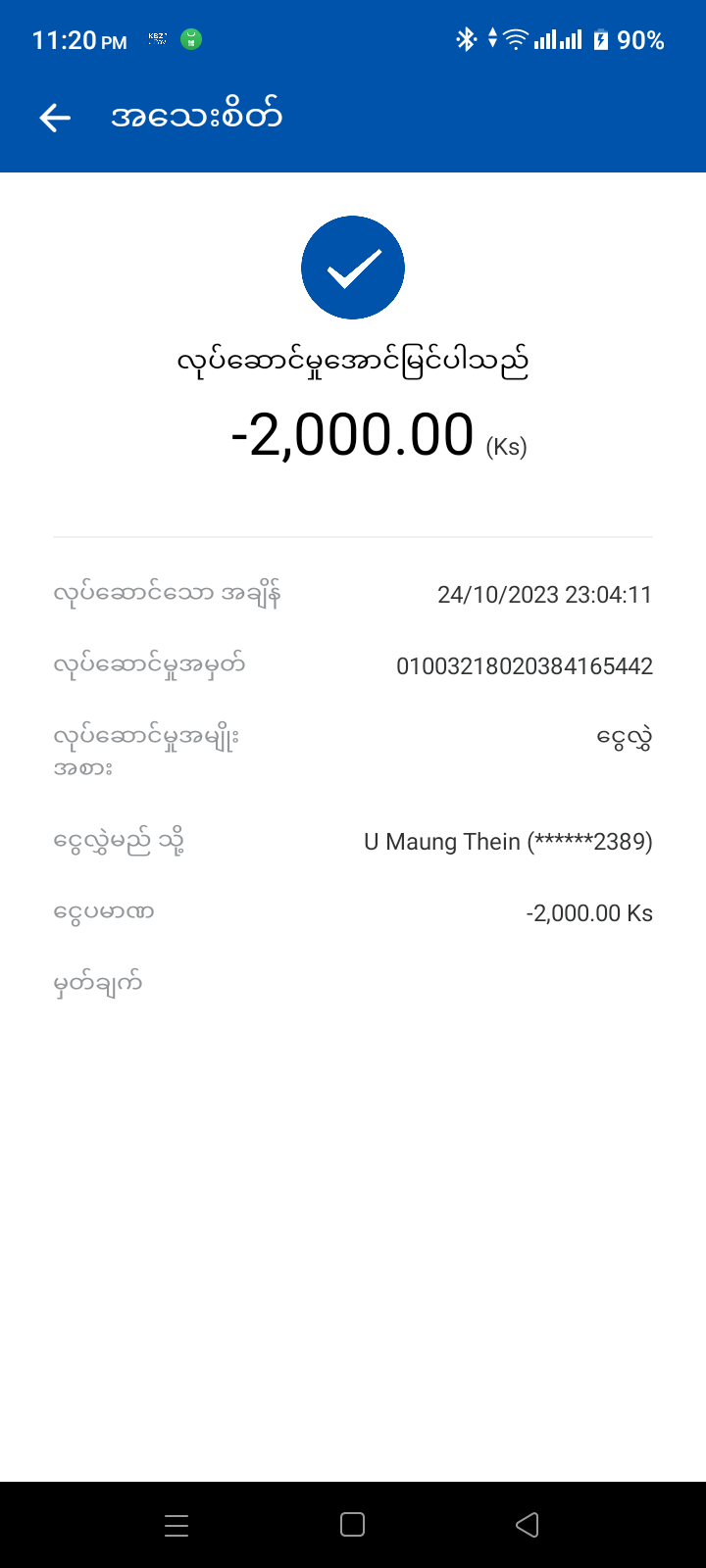
Task: Go to home via system home button
Action: pyautogui.click(x=352, y=1525)
